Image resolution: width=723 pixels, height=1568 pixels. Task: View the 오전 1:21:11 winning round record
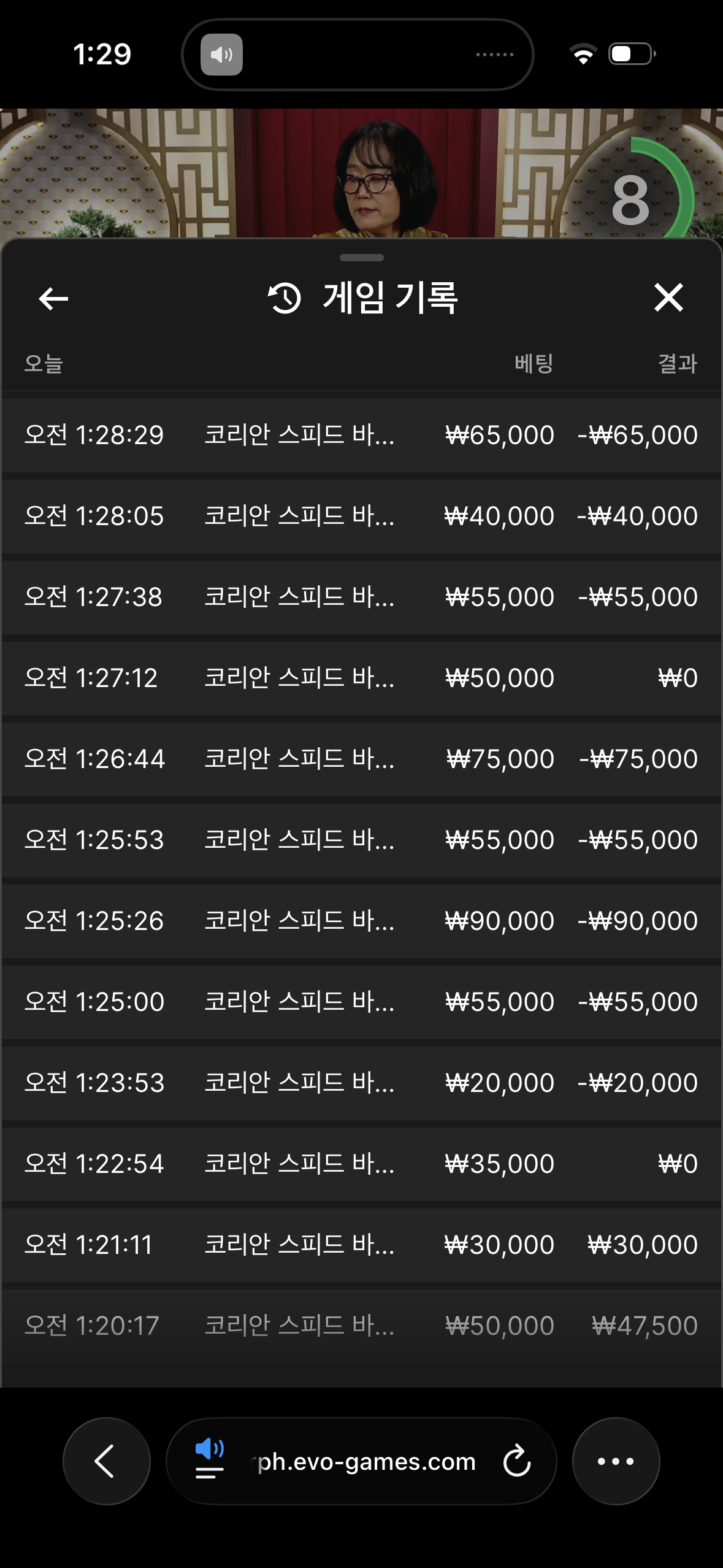click(361, 1245)
